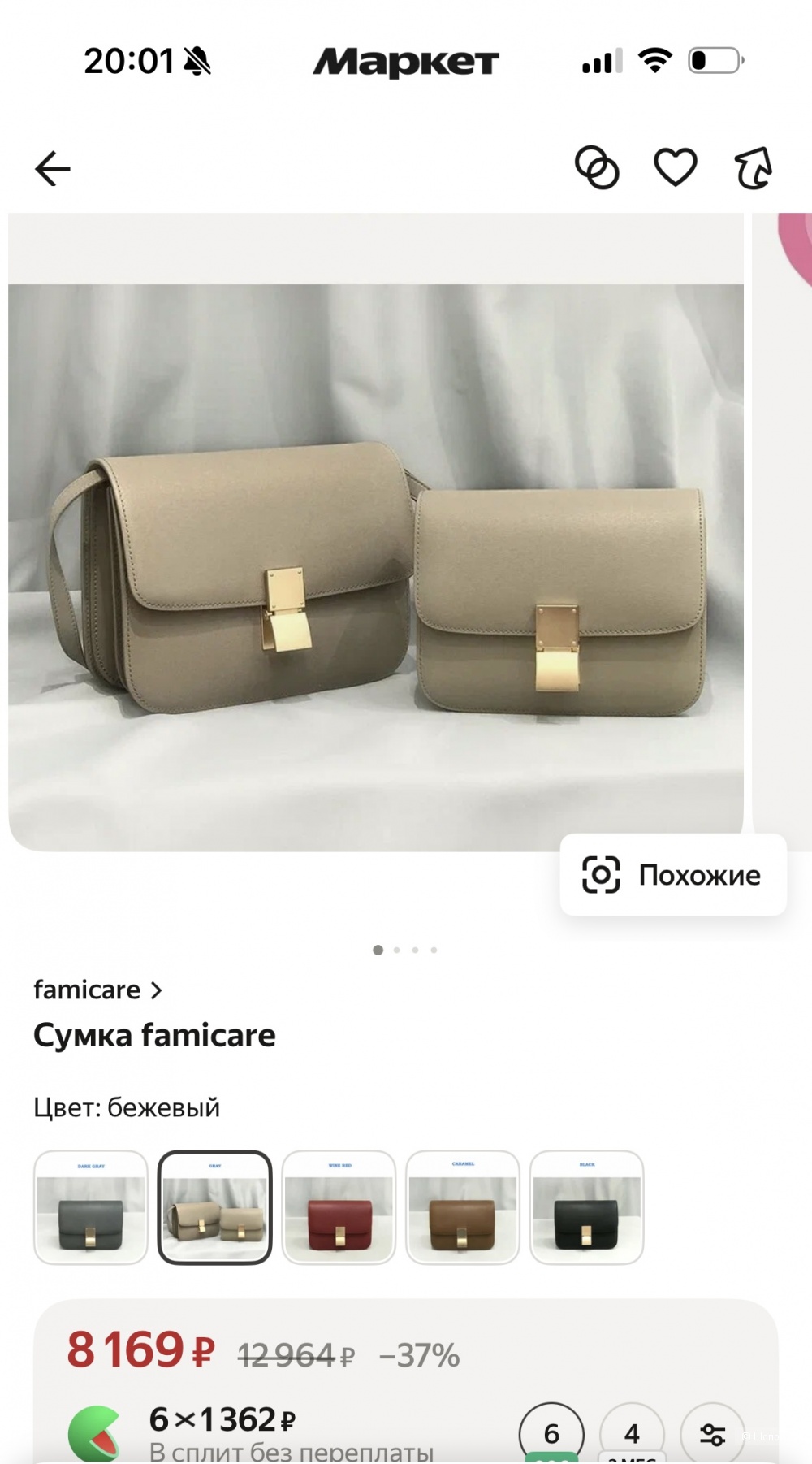
Task: Go back with the arrow icon
Action: coord(53,169)
